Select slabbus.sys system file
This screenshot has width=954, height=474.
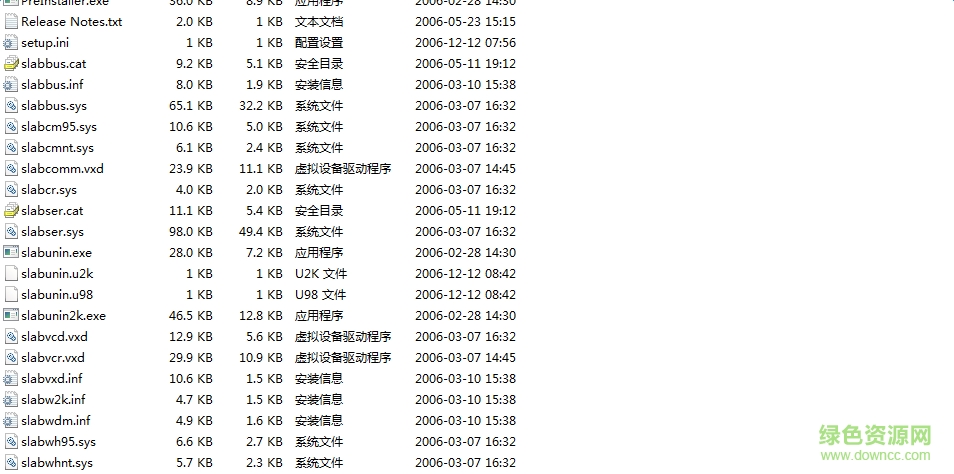(x=53, y=105)
